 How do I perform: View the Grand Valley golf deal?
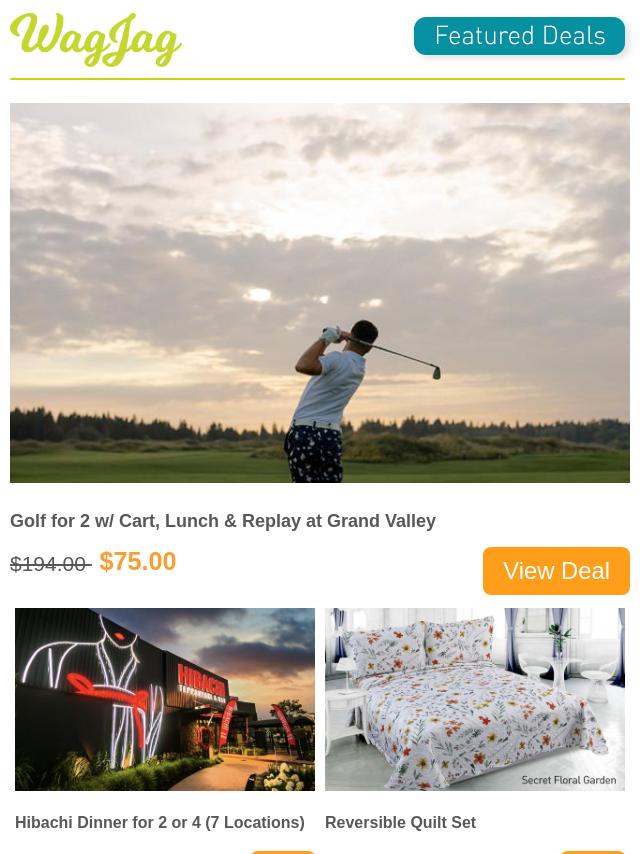coord(555,570)
